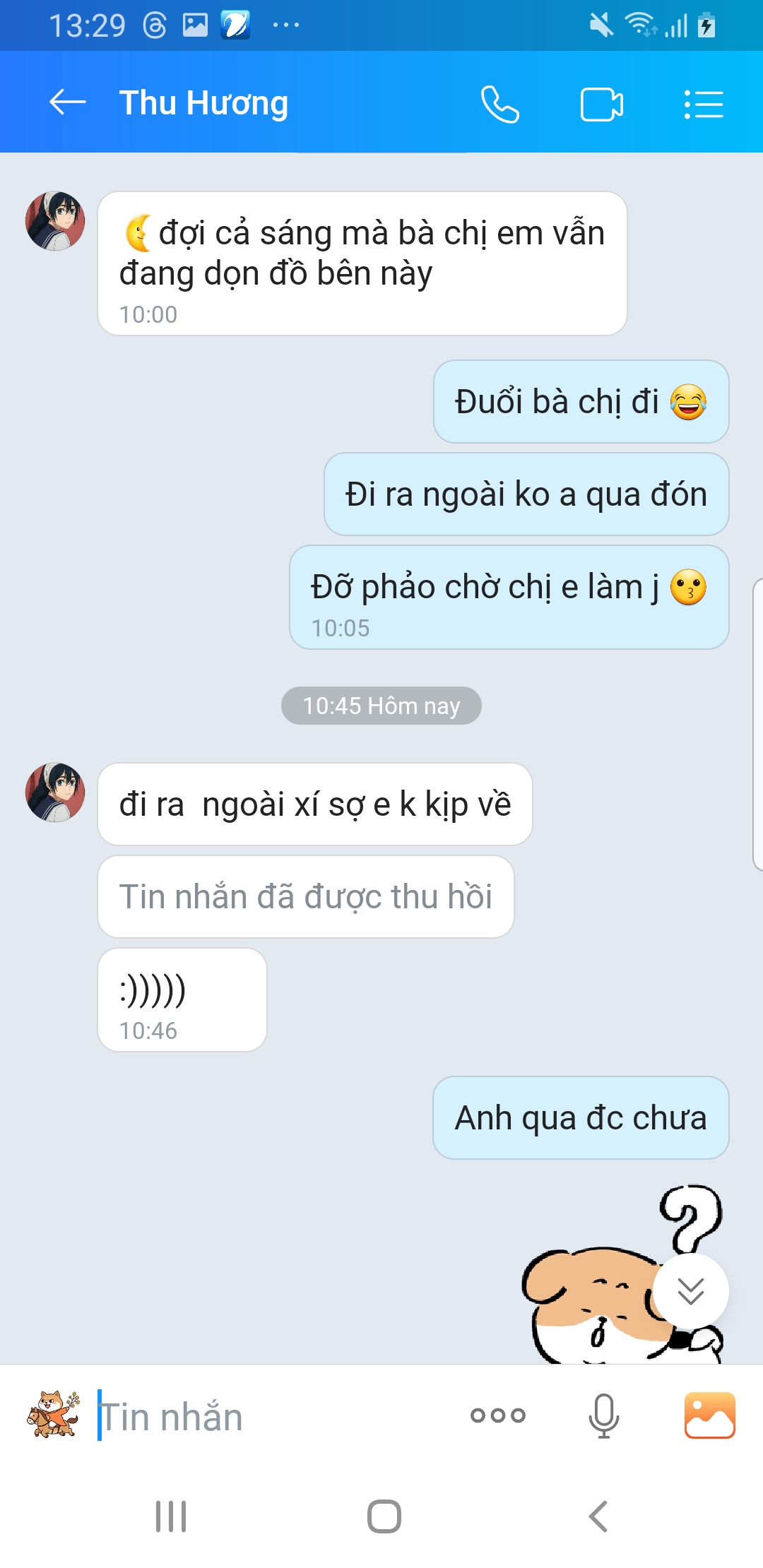This screenshot has width=763, height=1568.
Task: Open Thu Hương's avatar beside the 10:00 message
Action: coord(55,221)
